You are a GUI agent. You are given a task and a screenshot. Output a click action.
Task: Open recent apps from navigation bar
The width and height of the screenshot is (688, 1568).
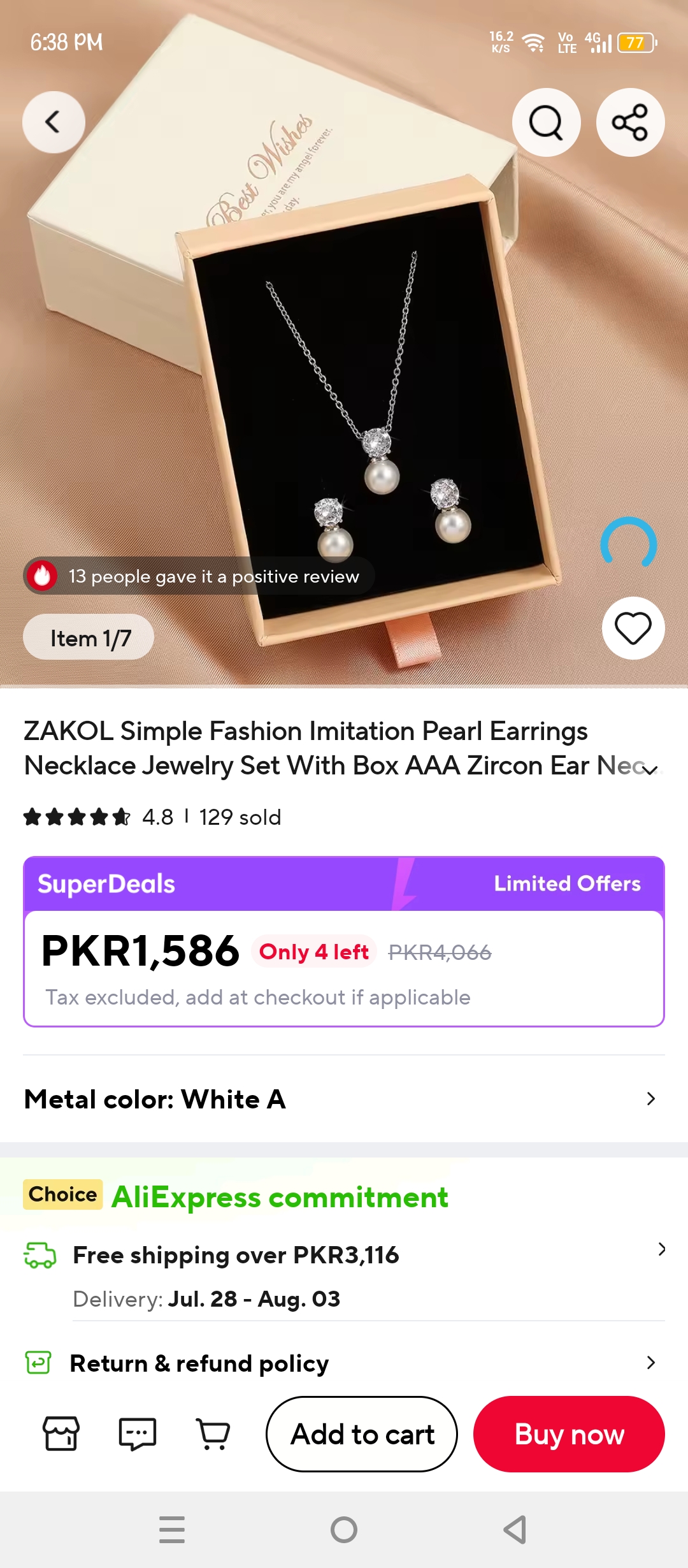[172, 1530]
